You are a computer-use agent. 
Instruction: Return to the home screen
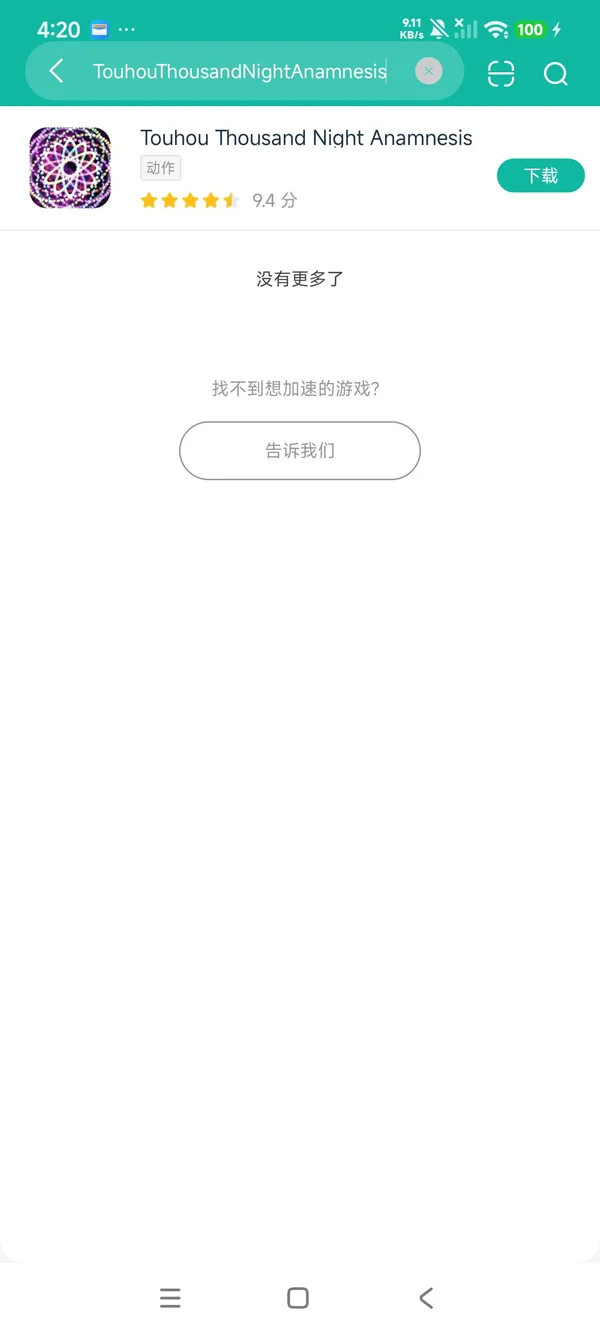point(298,1298)
